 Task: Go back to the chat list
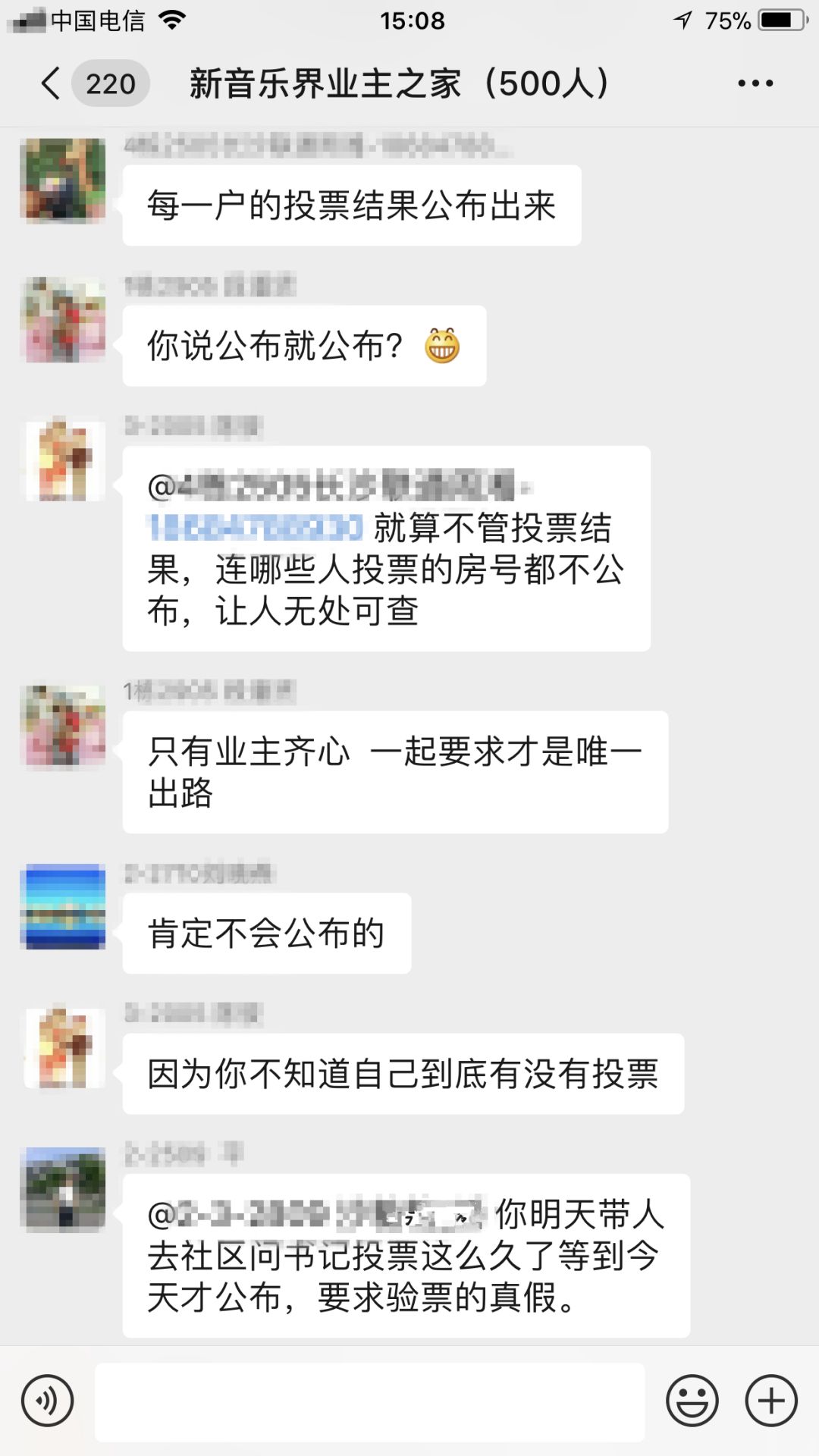(51, 83)
